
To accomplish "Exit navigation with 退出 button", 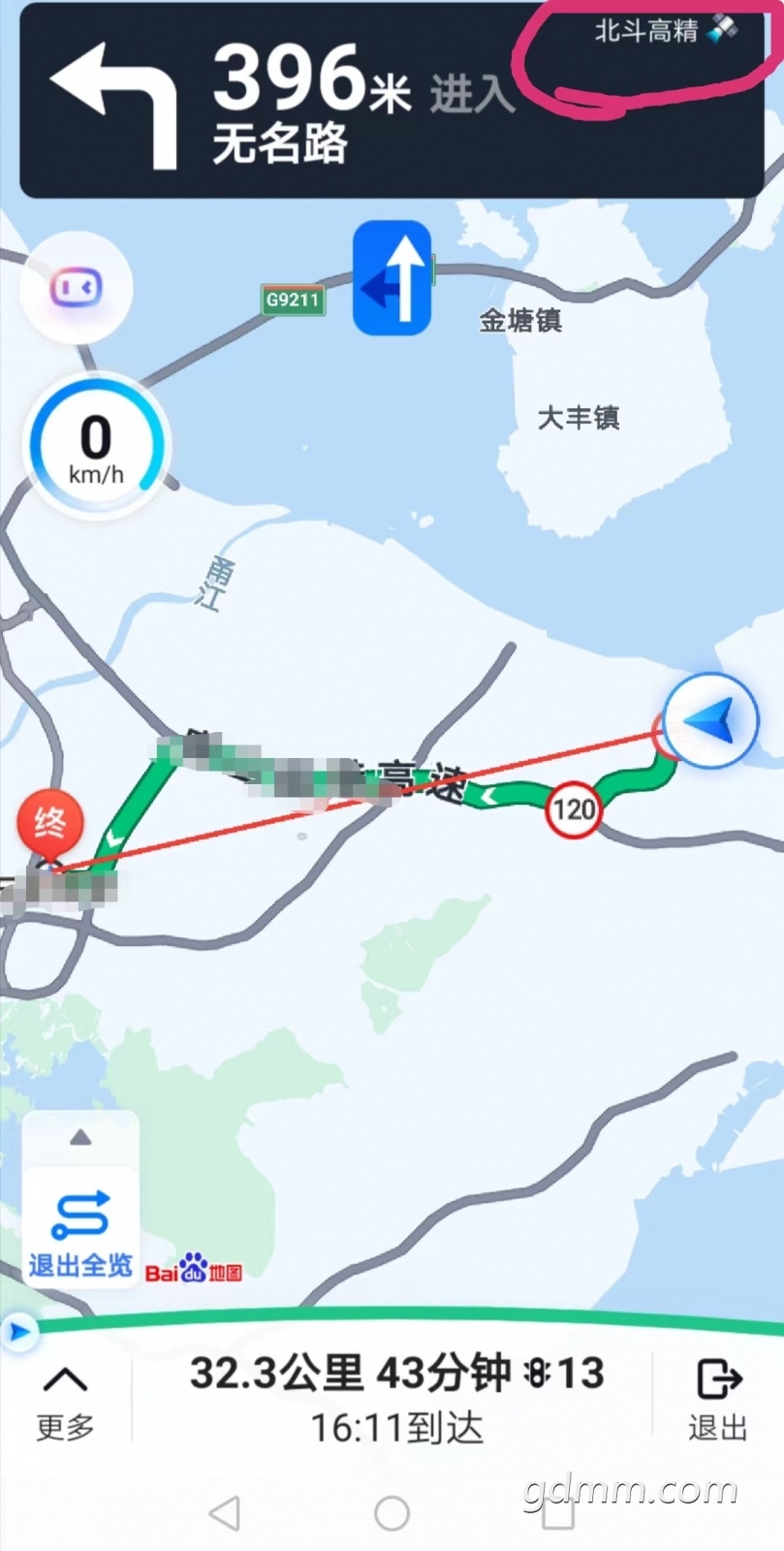I will 717,1401.
